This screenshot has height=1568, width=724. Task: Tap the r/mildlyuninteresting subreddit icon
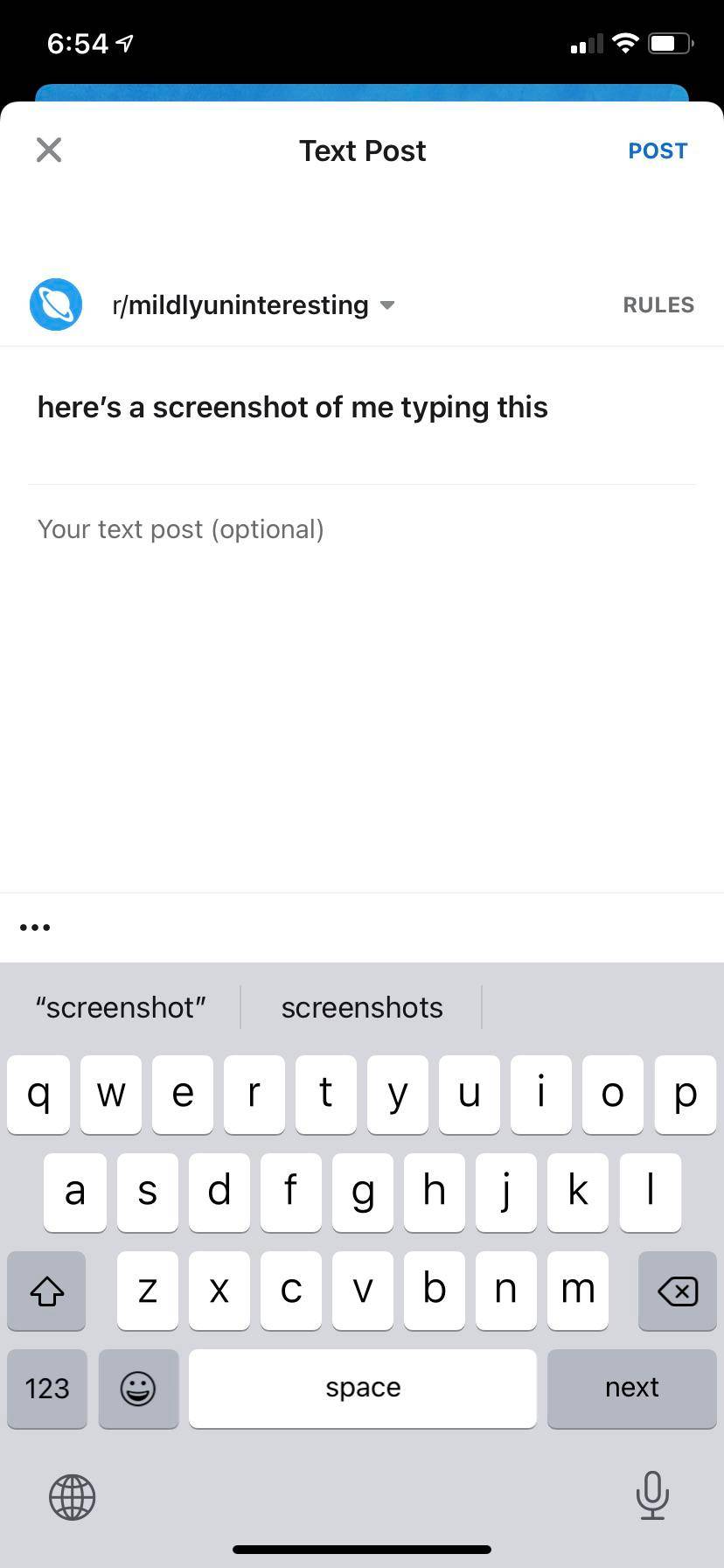(55, 304)
